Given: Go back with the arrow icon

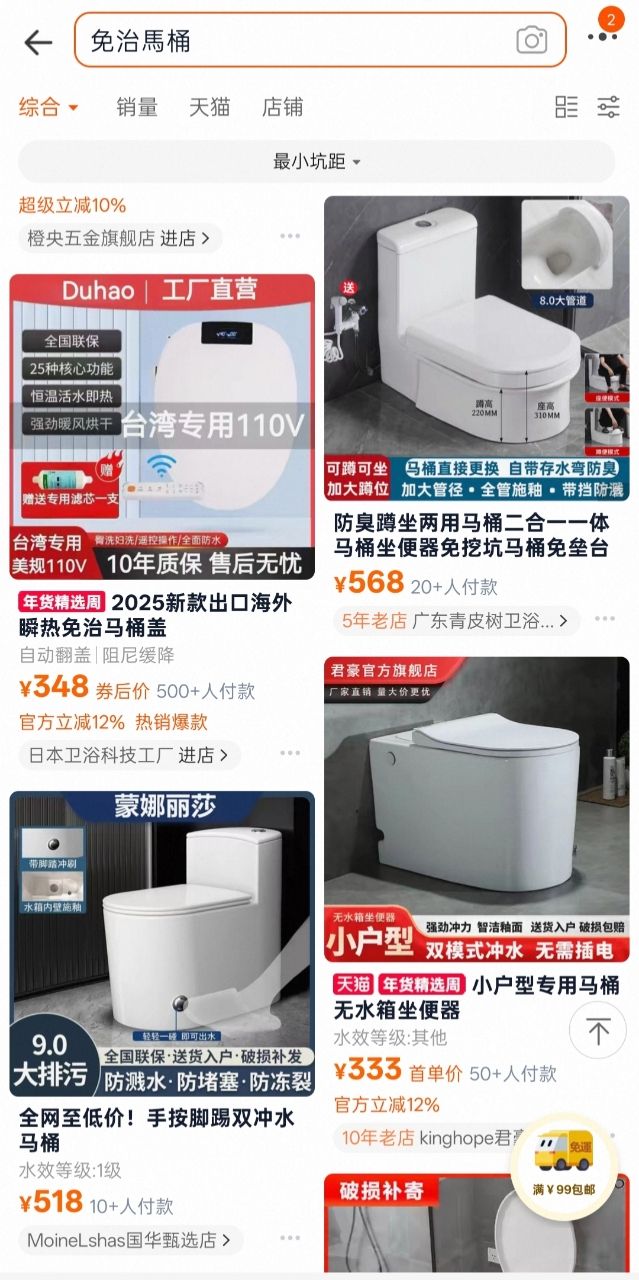Looking at the screenshot, I should tap(38, 41).
